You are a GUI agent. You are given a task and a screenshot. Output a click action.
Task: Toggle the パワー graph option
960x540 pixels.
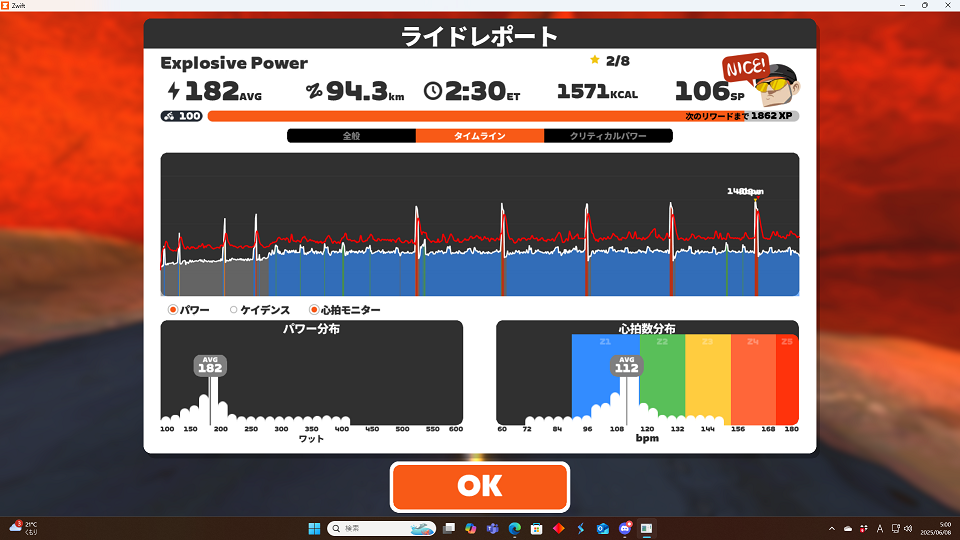(174, 310)
